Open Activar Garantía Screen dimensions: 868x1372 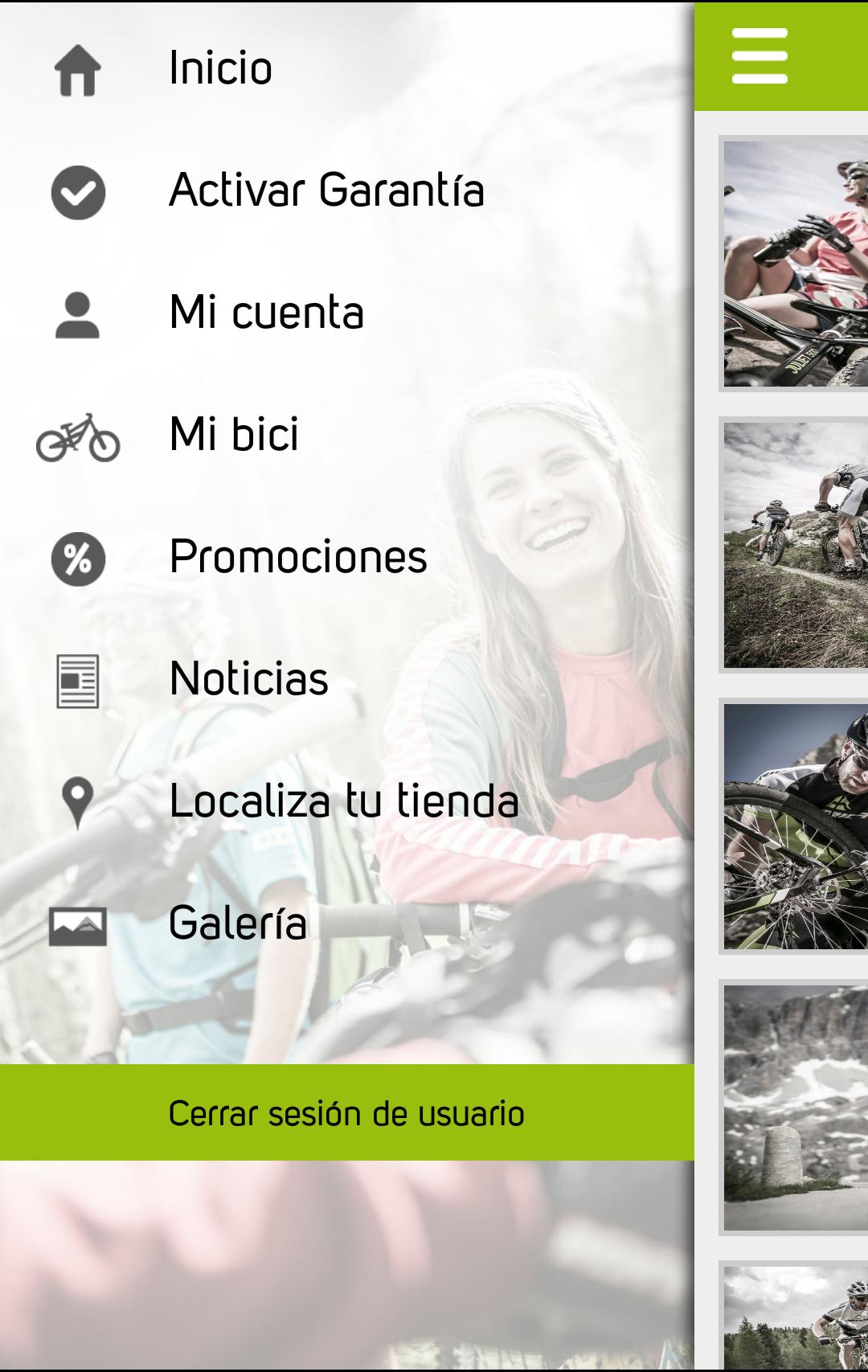[325, 191]
